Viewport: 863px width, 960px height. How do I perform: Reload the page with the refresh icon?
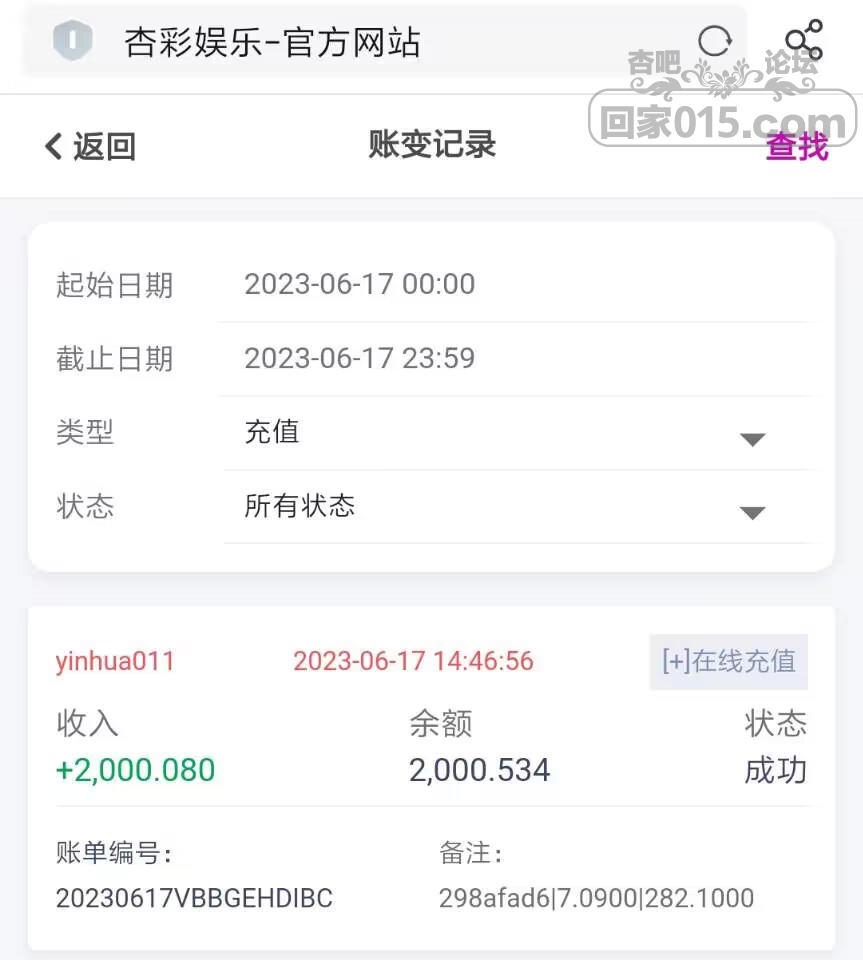(x=714, y=41)
